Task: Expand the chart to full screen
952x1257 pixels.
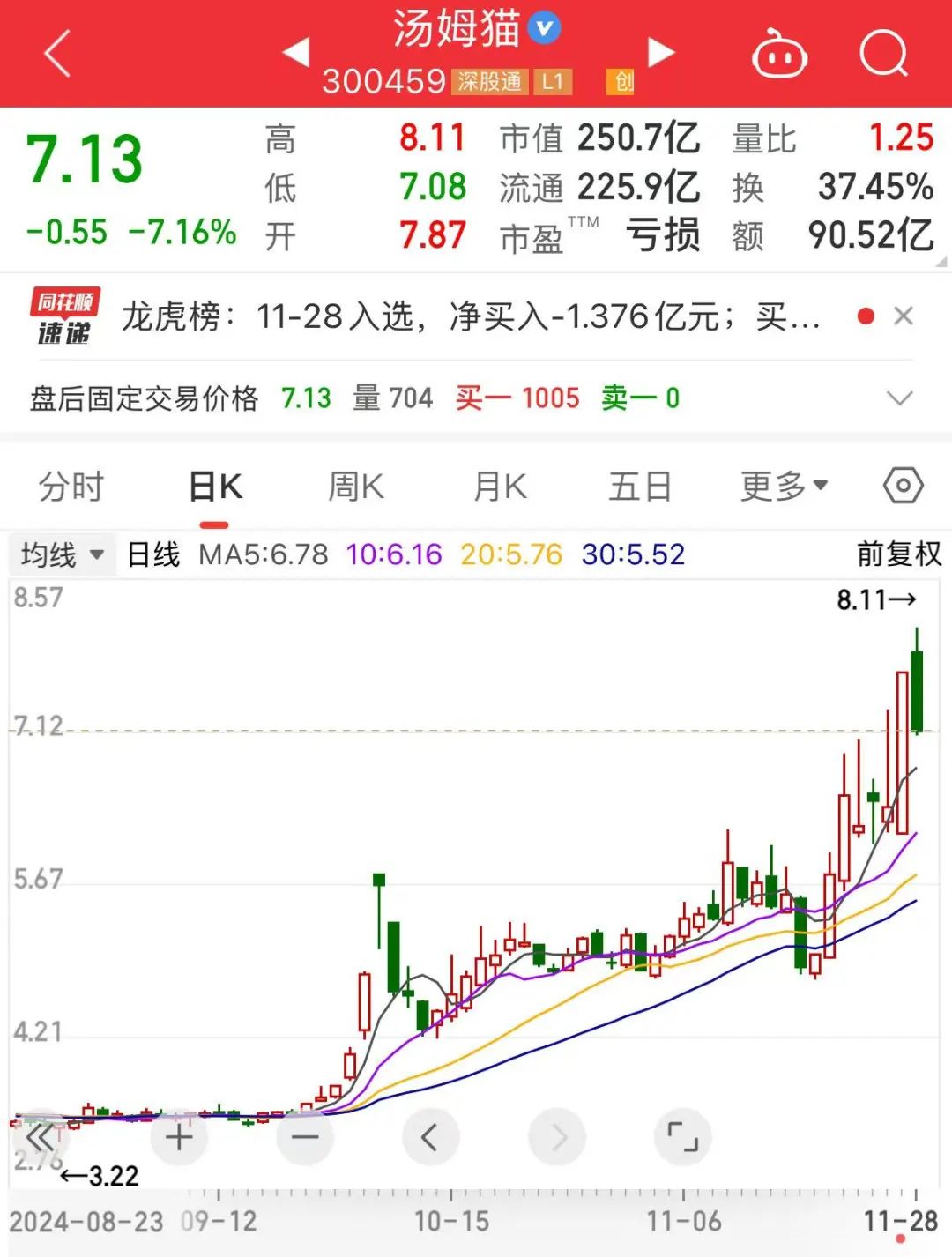Action: (x=682, y=1137)
